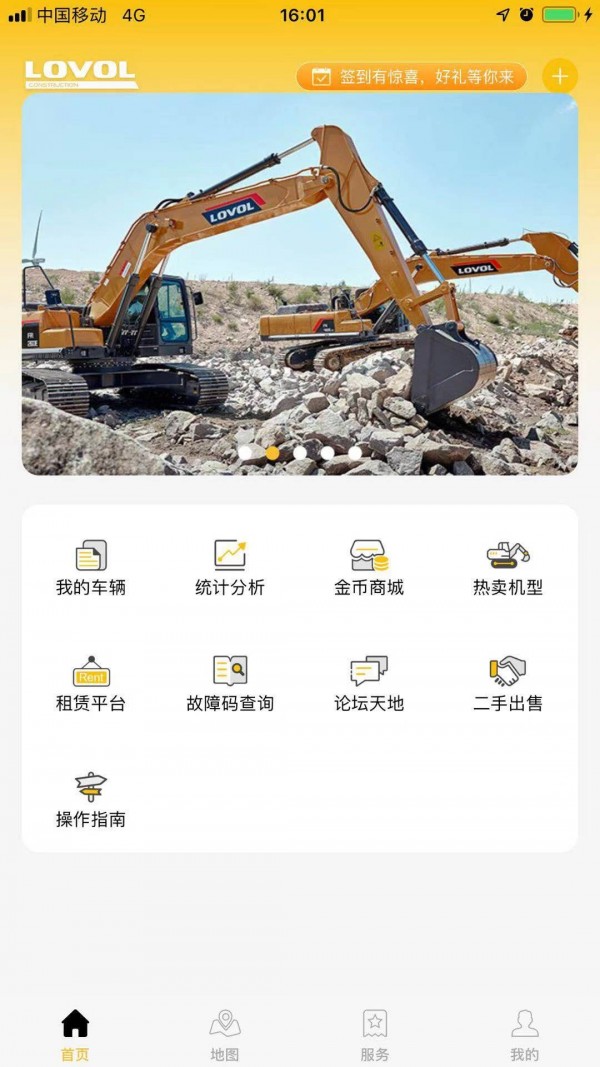The width and height of the screenshot is (600, 1067).
Task: Launch 故障码查询 fault code lookup
Action: [x=230, y=684]
